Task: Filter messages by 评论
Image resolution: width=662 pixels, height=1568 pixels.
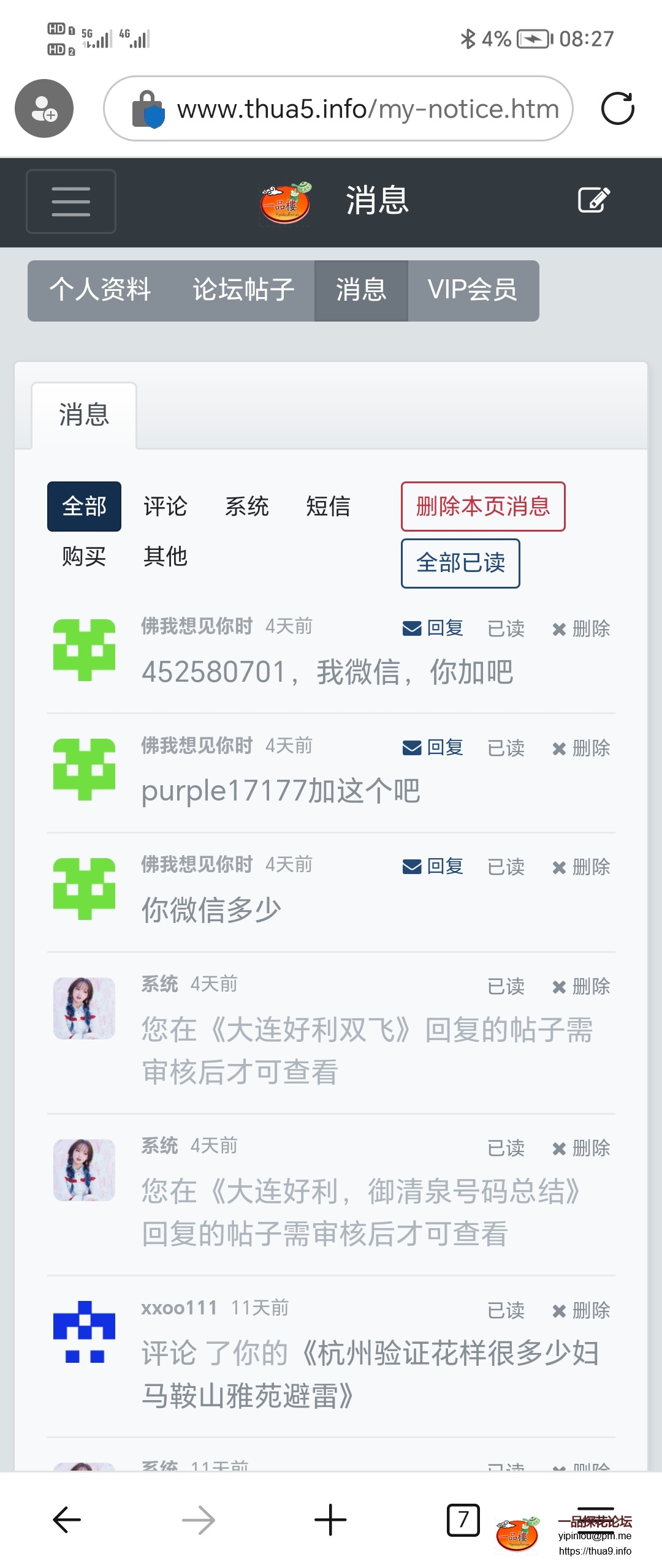Action: tap(165, 507)
